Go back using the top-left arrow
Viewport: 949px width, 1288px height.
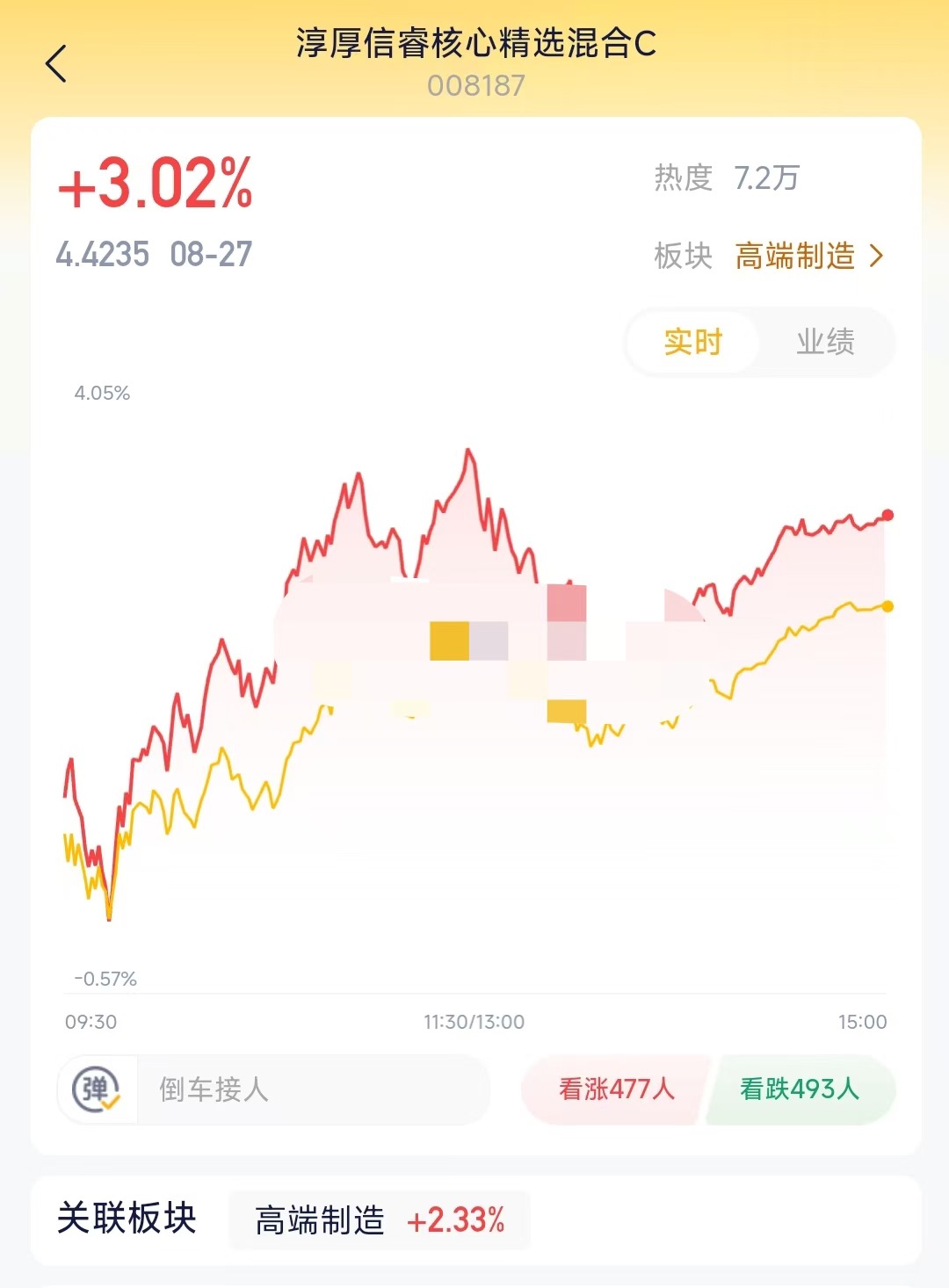click(56, 63)
